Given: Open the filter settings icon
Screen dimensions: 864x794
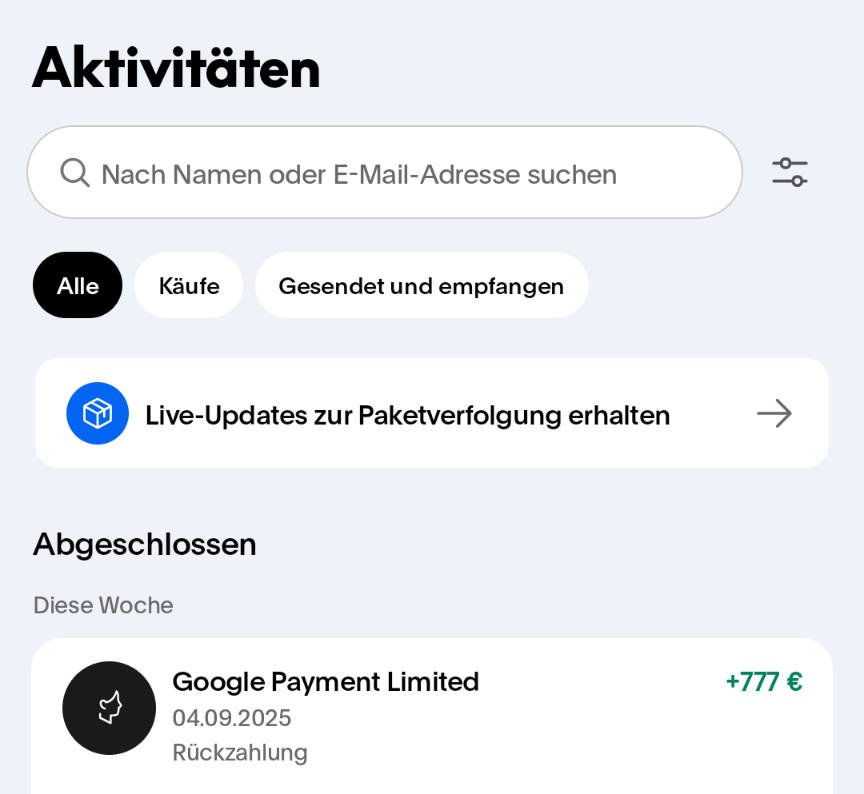Looking at the screenshot, I should (789, 173).
